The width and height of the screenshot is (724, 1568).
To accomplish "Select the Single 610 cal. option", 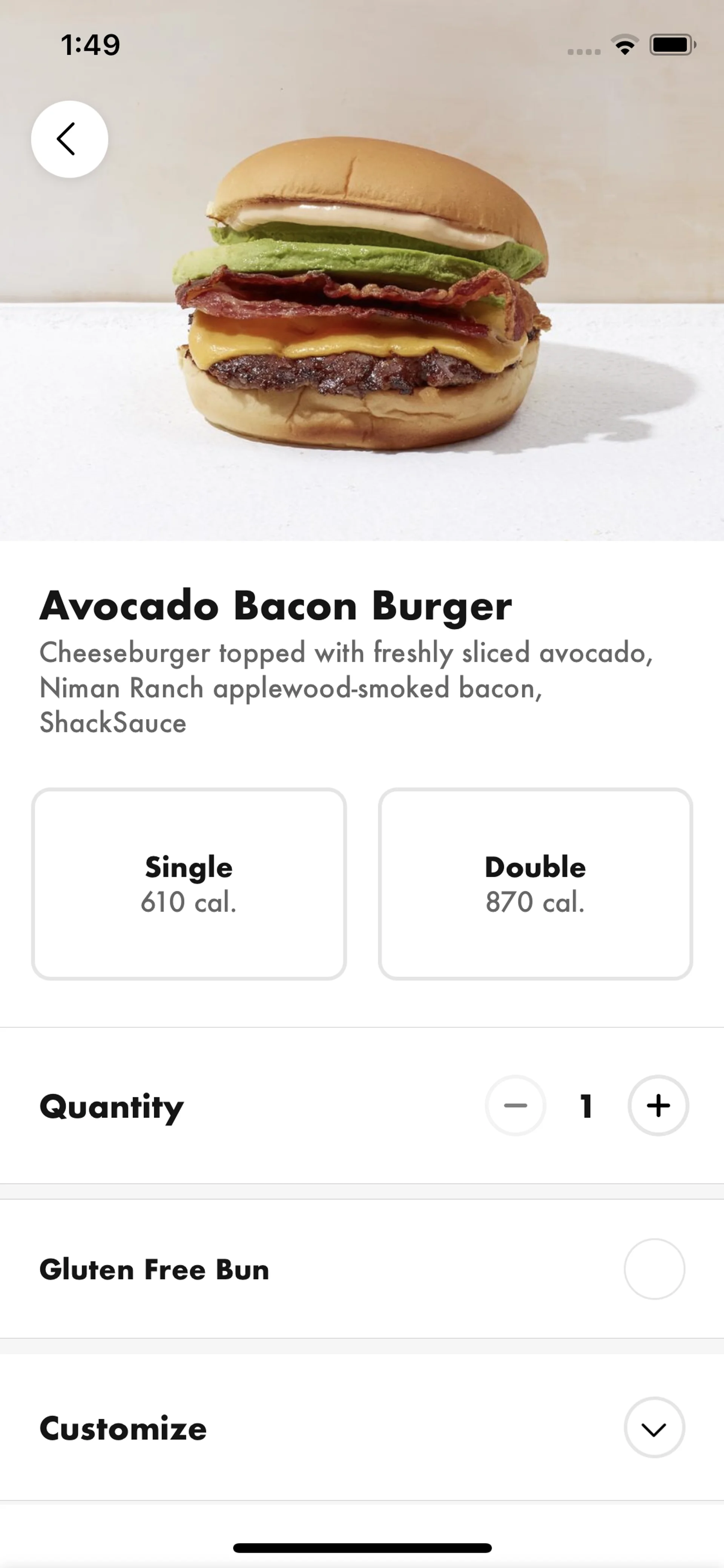I will pos(189,884).
